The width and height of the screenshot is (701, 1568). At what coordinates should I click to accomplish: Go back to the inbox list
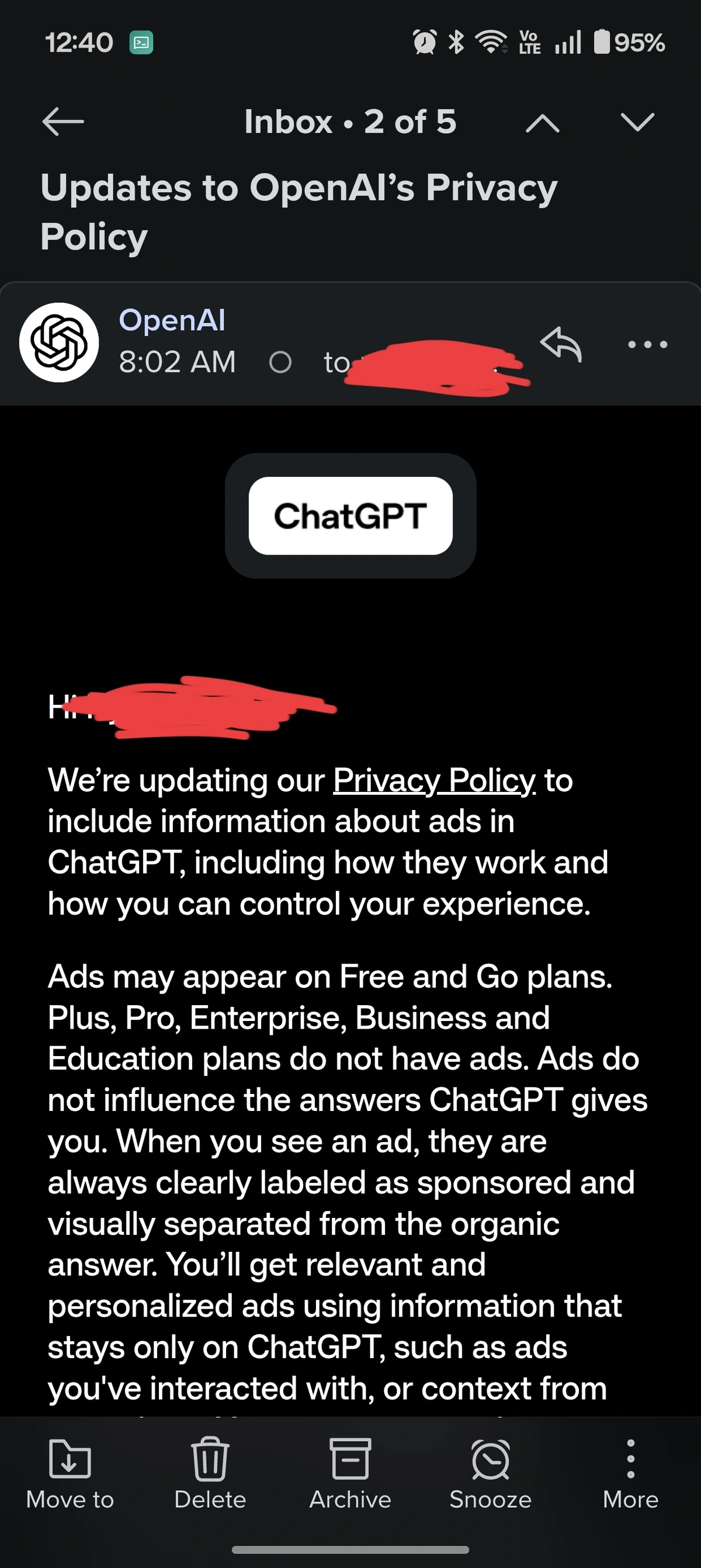pyautogui.click(x=63, y=121)
